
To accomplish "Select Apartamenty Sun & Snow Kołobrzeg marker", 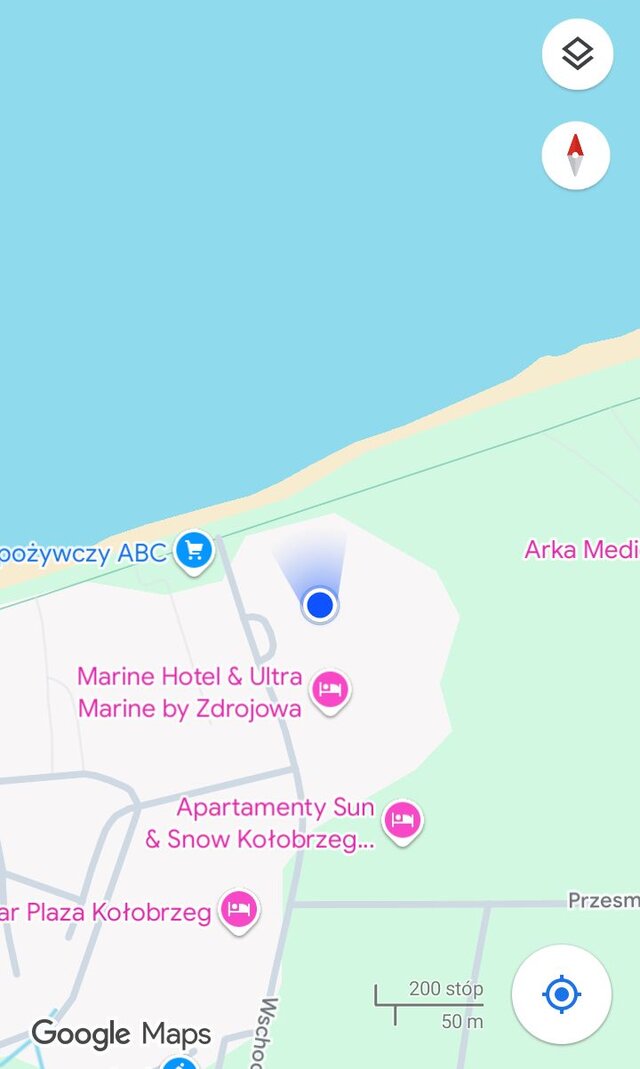I will (x=402, y=820).
